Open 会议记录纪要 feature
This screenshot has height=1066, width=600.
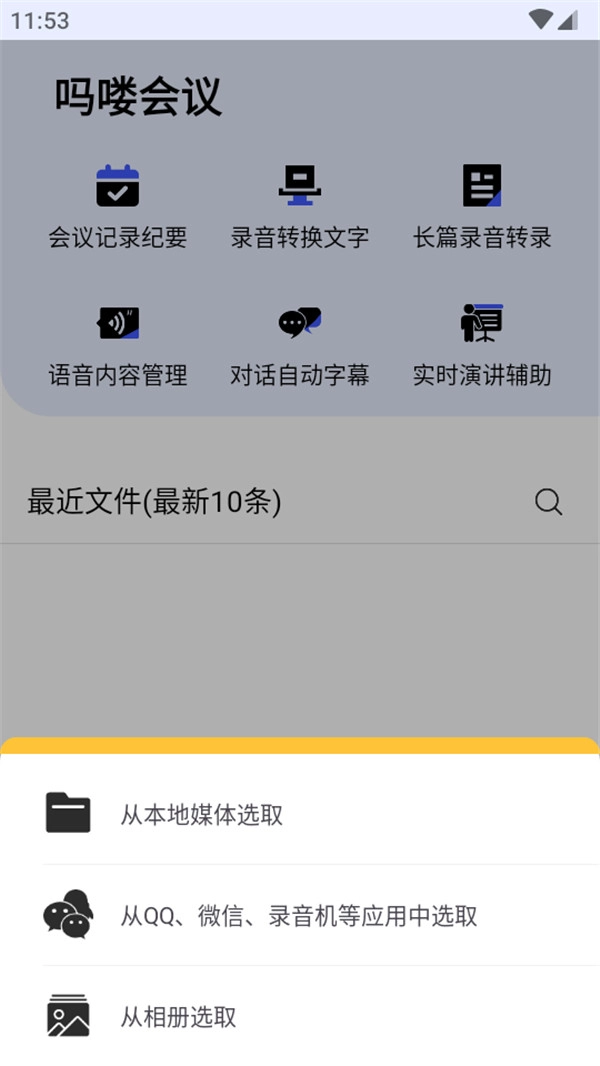118,208
